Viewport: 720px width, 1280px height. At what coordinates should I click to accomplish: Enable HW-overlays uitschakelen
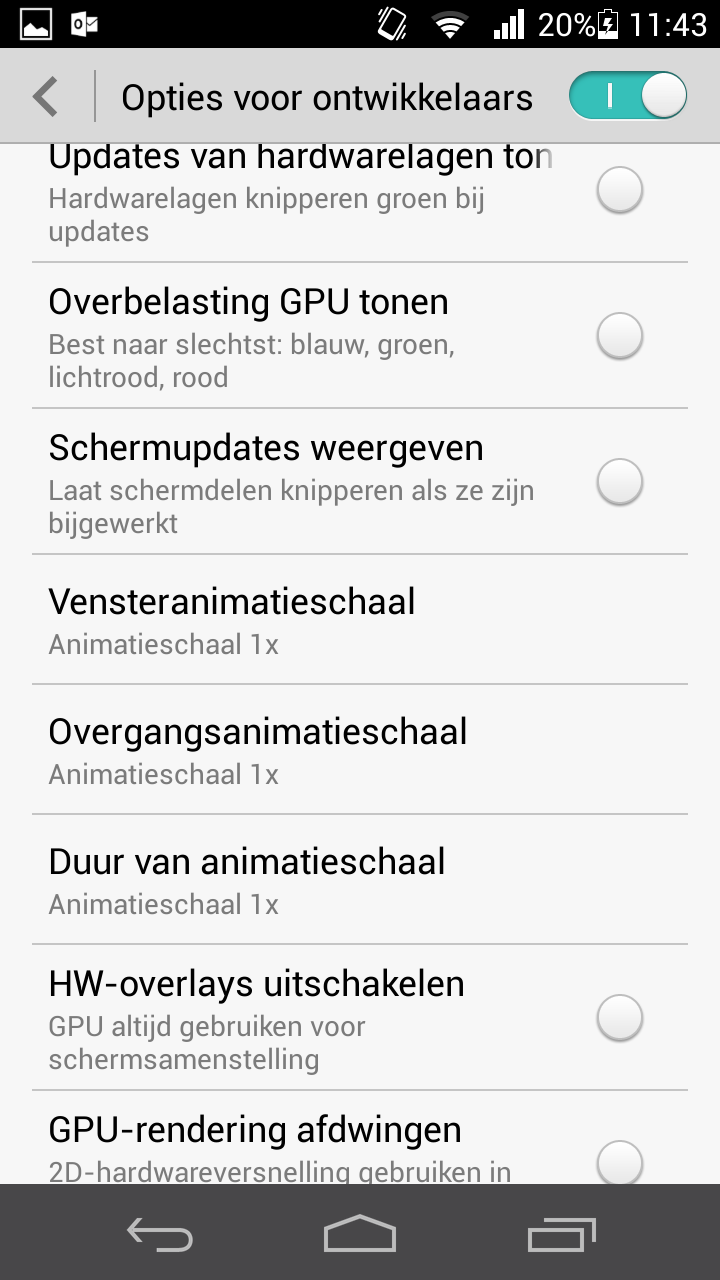tap(619, 1018)
